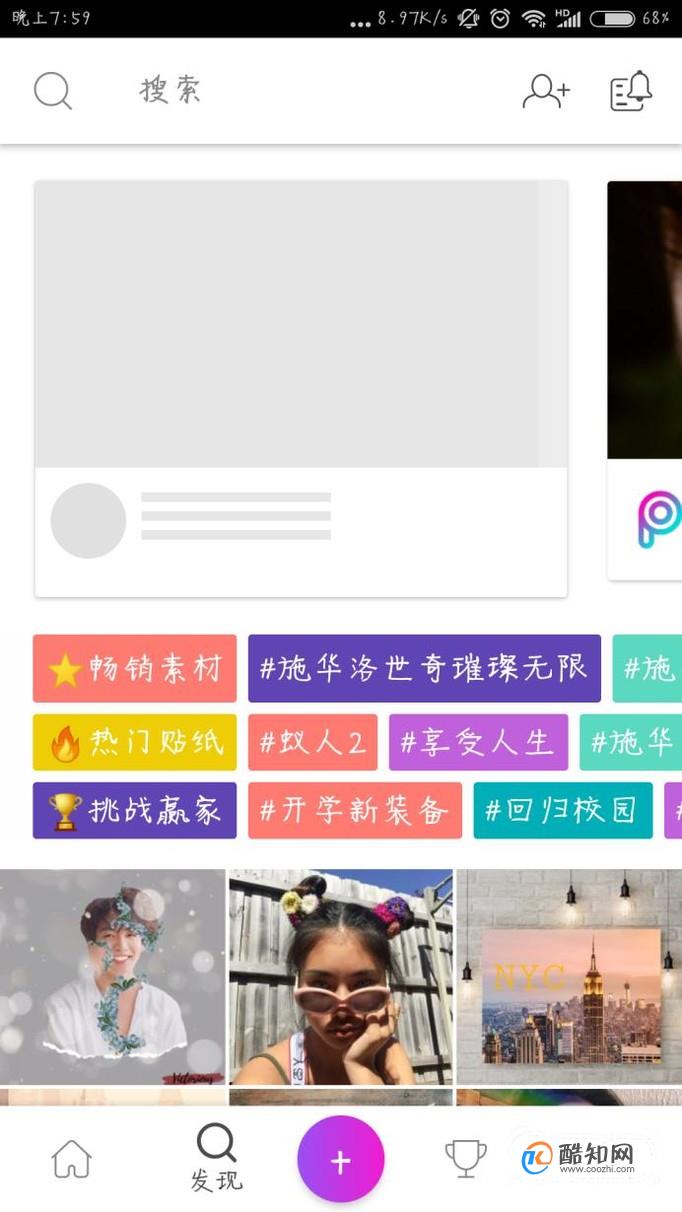Open the notifications bell
The height and width of the screenshot is (1212, 682).
(631, 91)
